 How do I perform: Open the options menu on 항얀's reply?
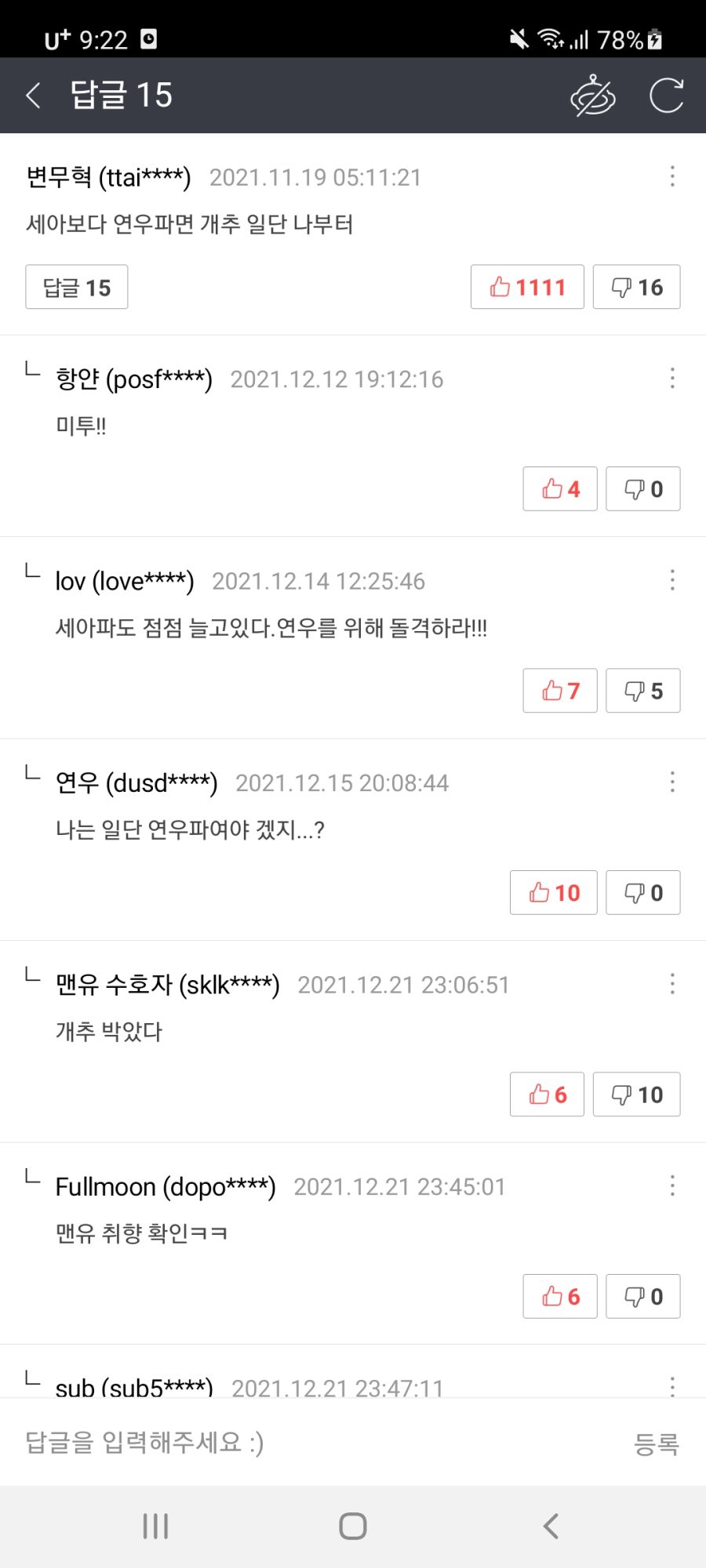[x=672, y=379]
